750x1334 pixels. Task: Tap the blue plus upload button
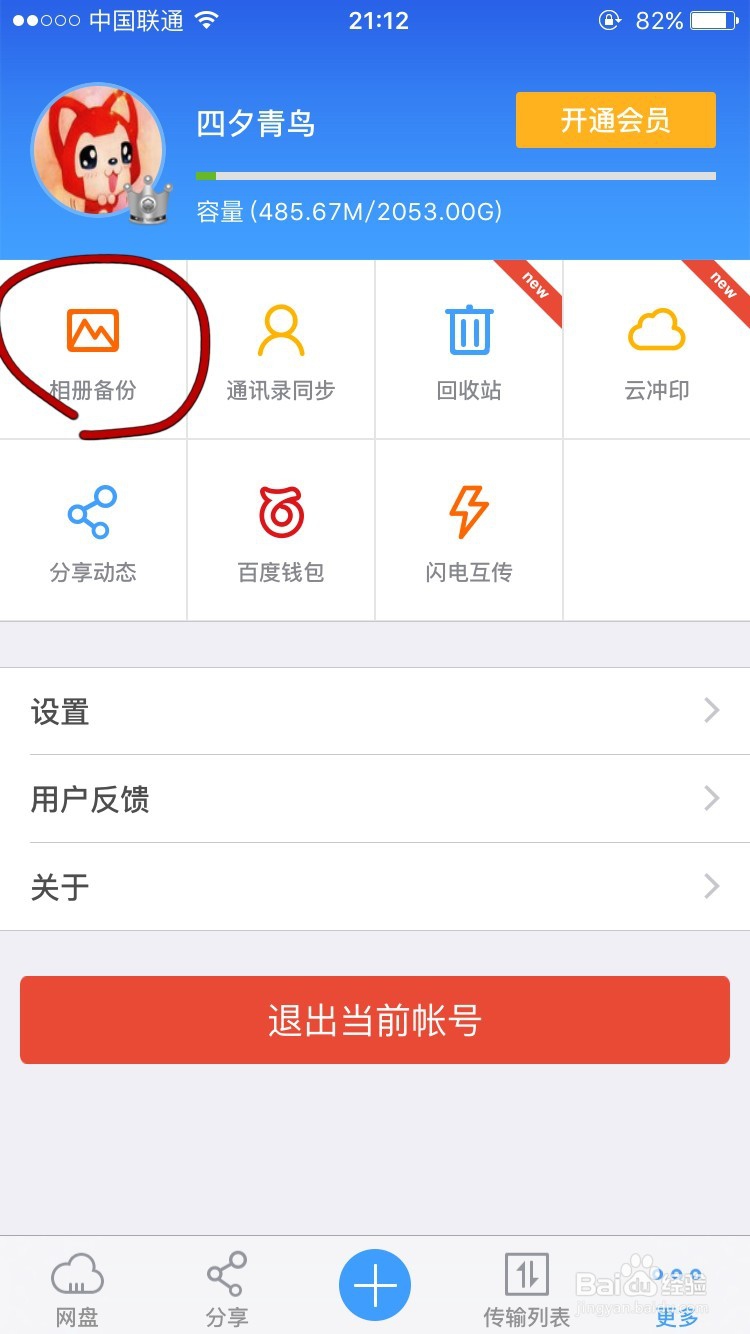pos(374,1284)
